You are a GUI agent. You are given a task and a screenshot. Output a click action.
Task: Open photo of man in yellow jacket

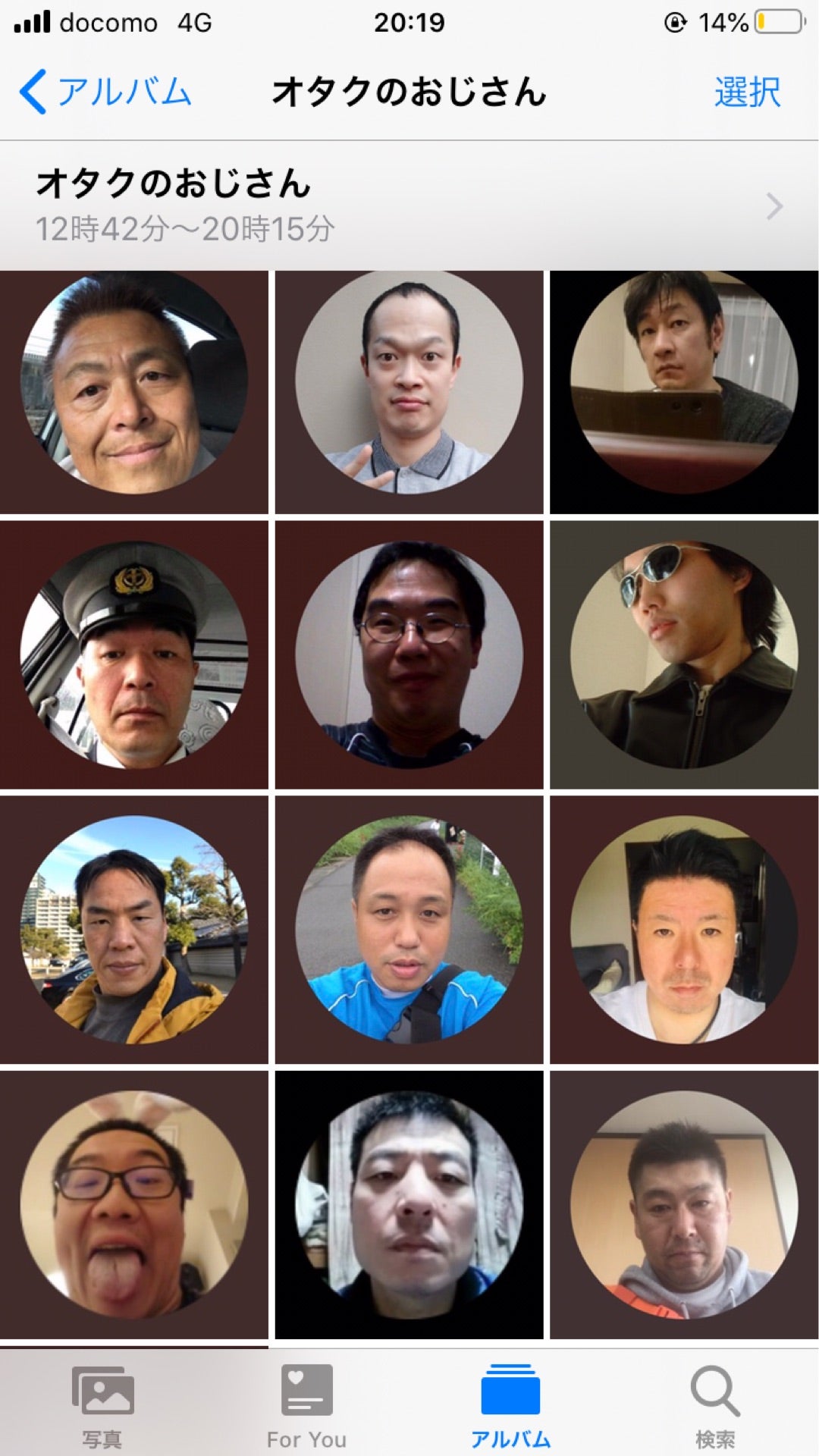[134, 930]
